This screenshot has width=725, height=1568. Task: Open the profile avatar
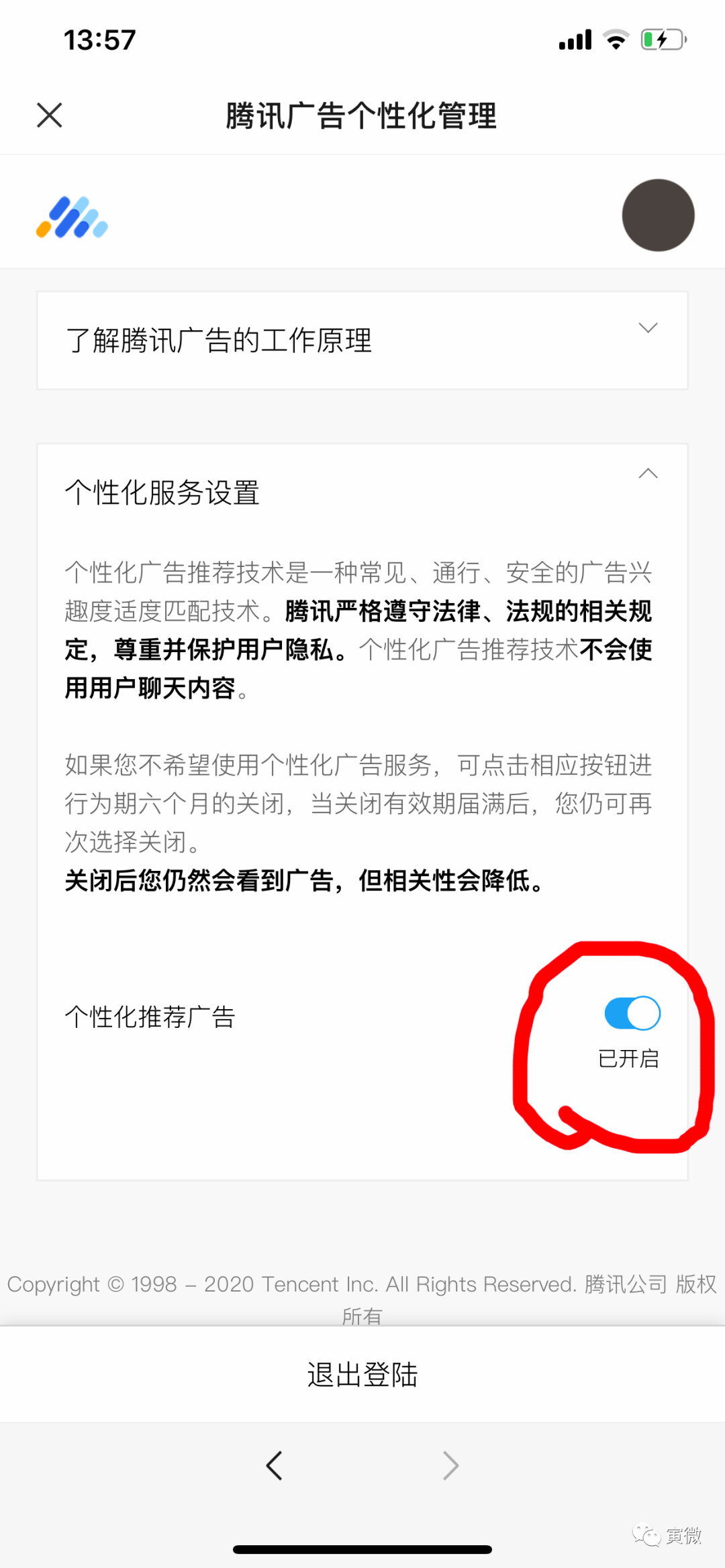[x=657, y=215]
